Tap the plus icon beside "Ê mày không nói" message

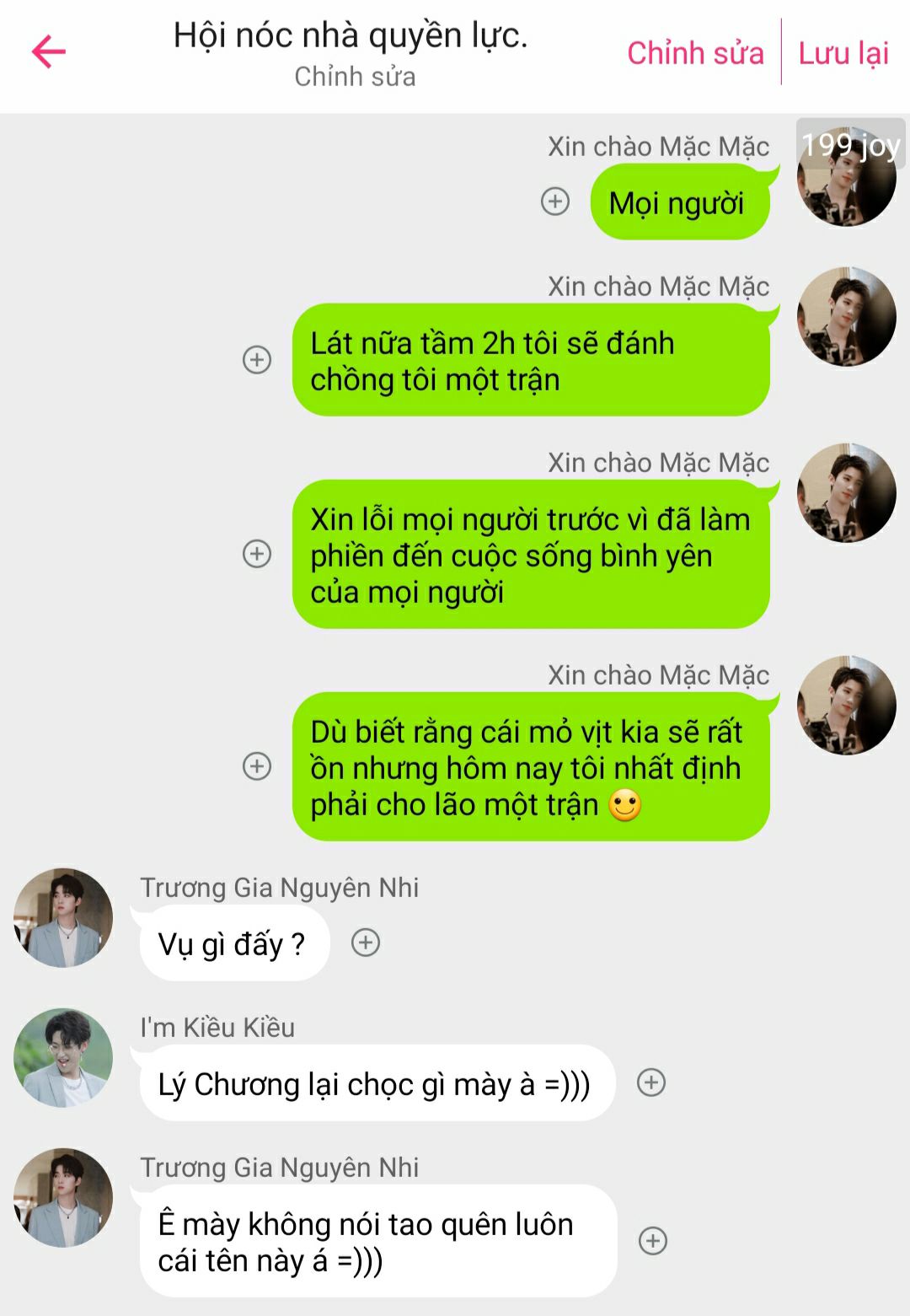click(x=654, y=1241)
